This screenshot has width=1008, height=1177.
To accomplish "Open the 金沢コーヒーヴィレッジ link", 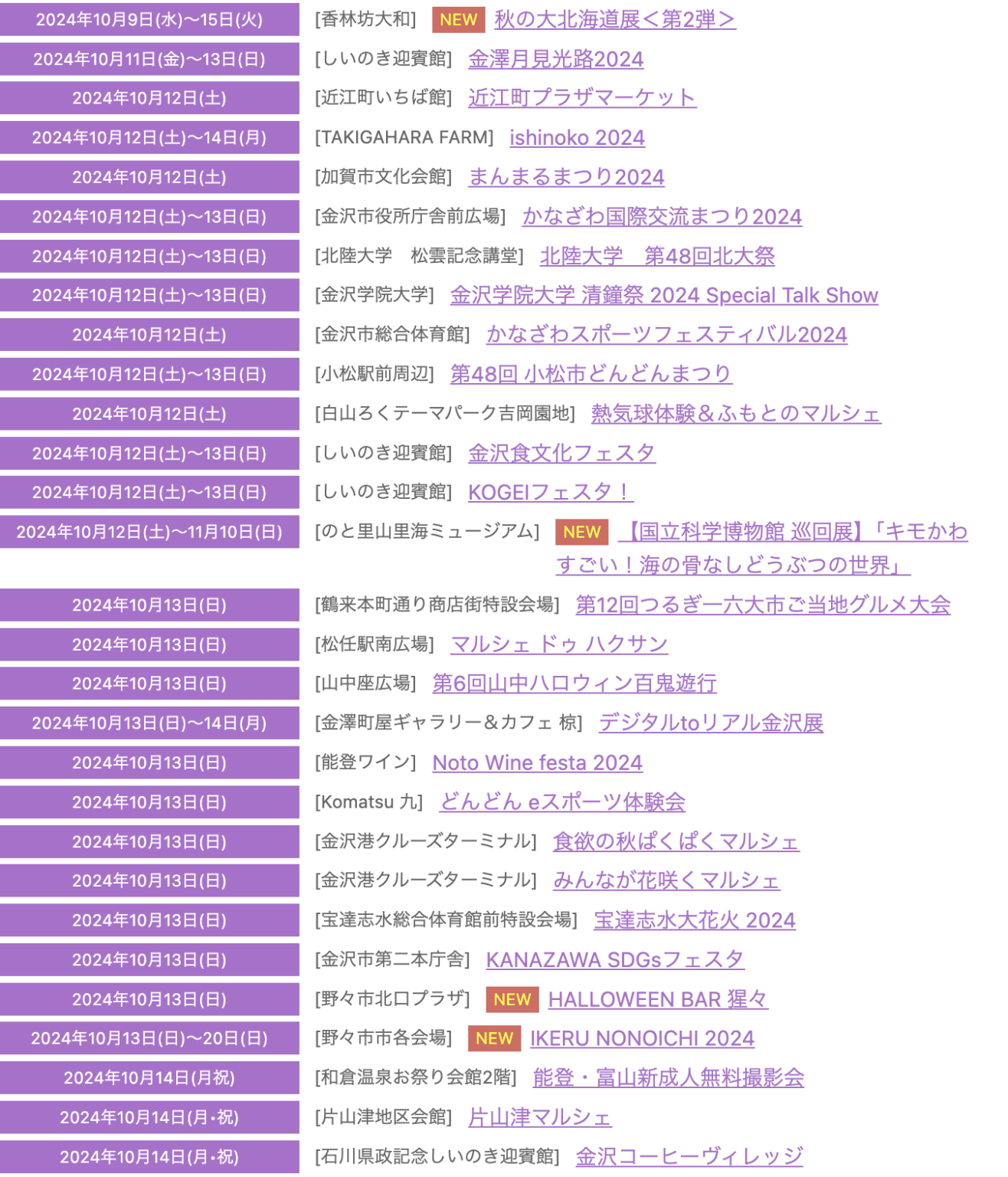I will 689,1156.
